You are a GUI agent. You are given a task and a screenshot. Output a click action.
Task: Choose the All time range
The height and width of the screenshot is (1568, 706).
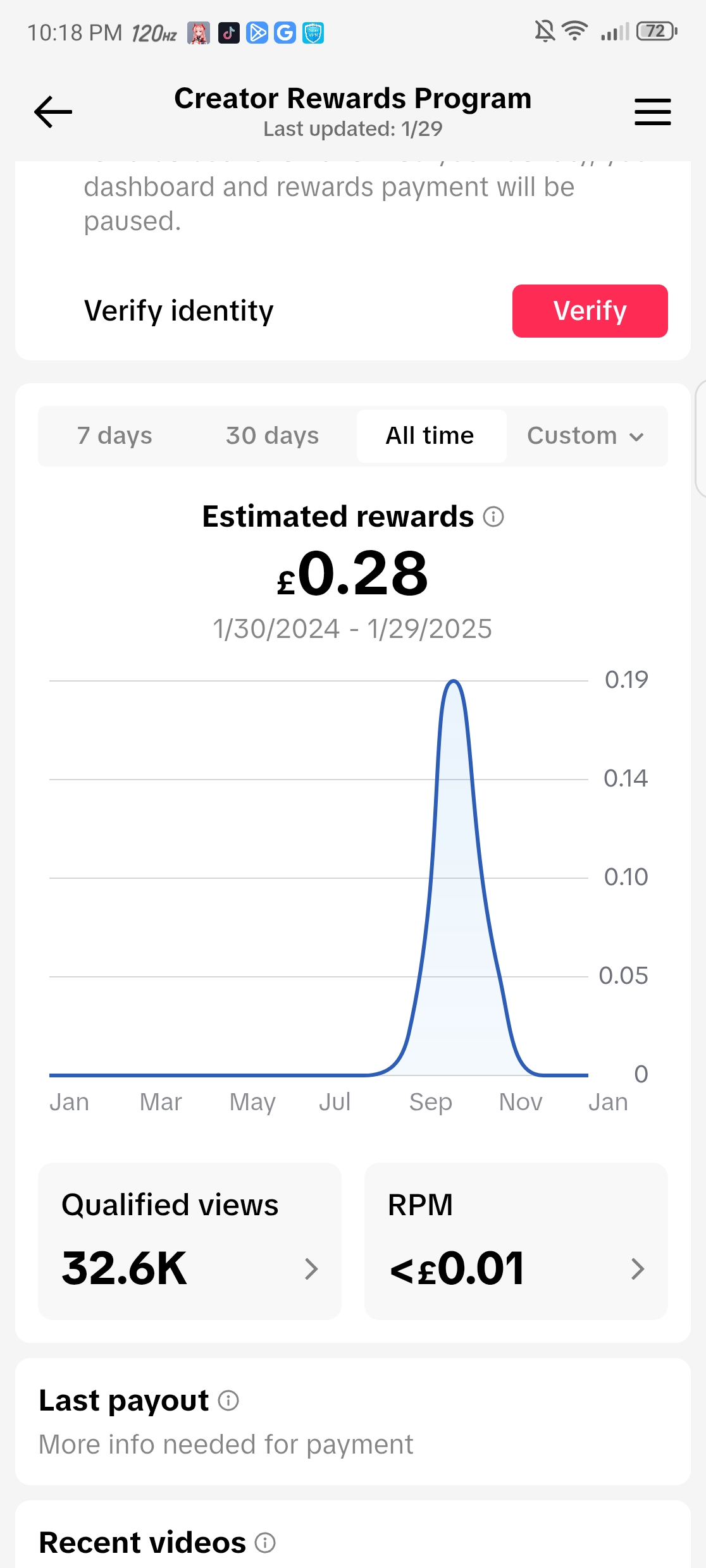431,436
